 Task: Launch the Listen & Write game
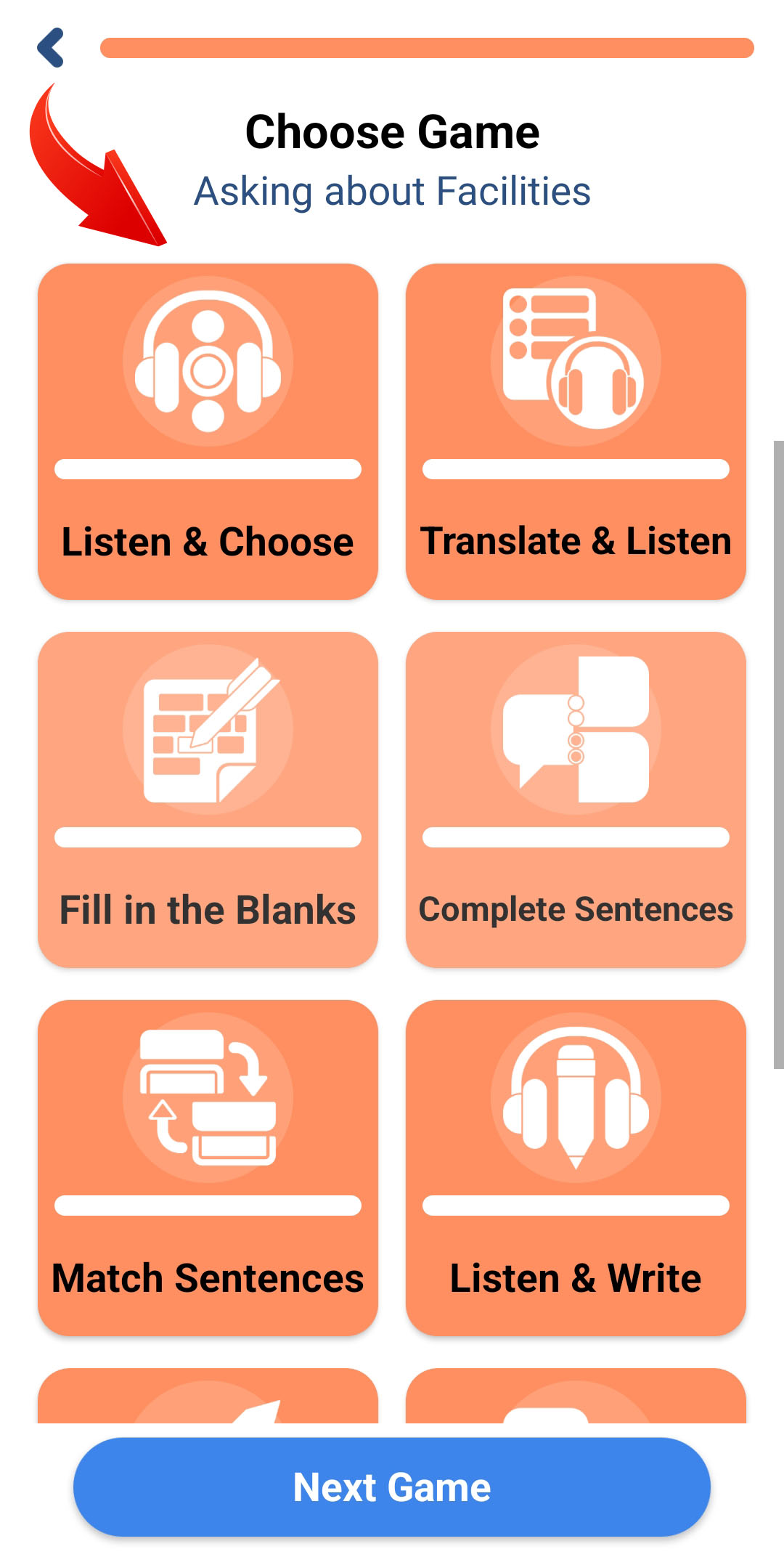(576, 1168)
